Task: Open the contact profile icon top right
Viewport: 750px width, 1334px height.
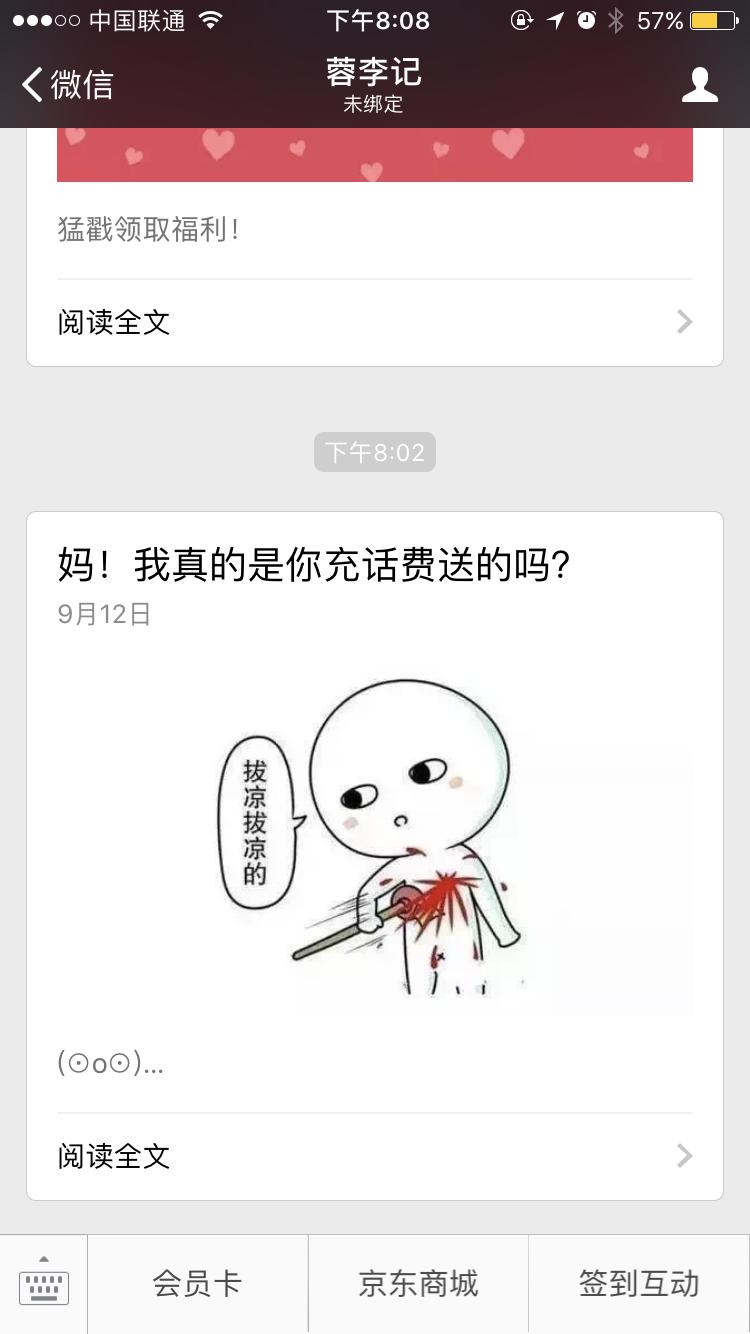Action: 700,85
